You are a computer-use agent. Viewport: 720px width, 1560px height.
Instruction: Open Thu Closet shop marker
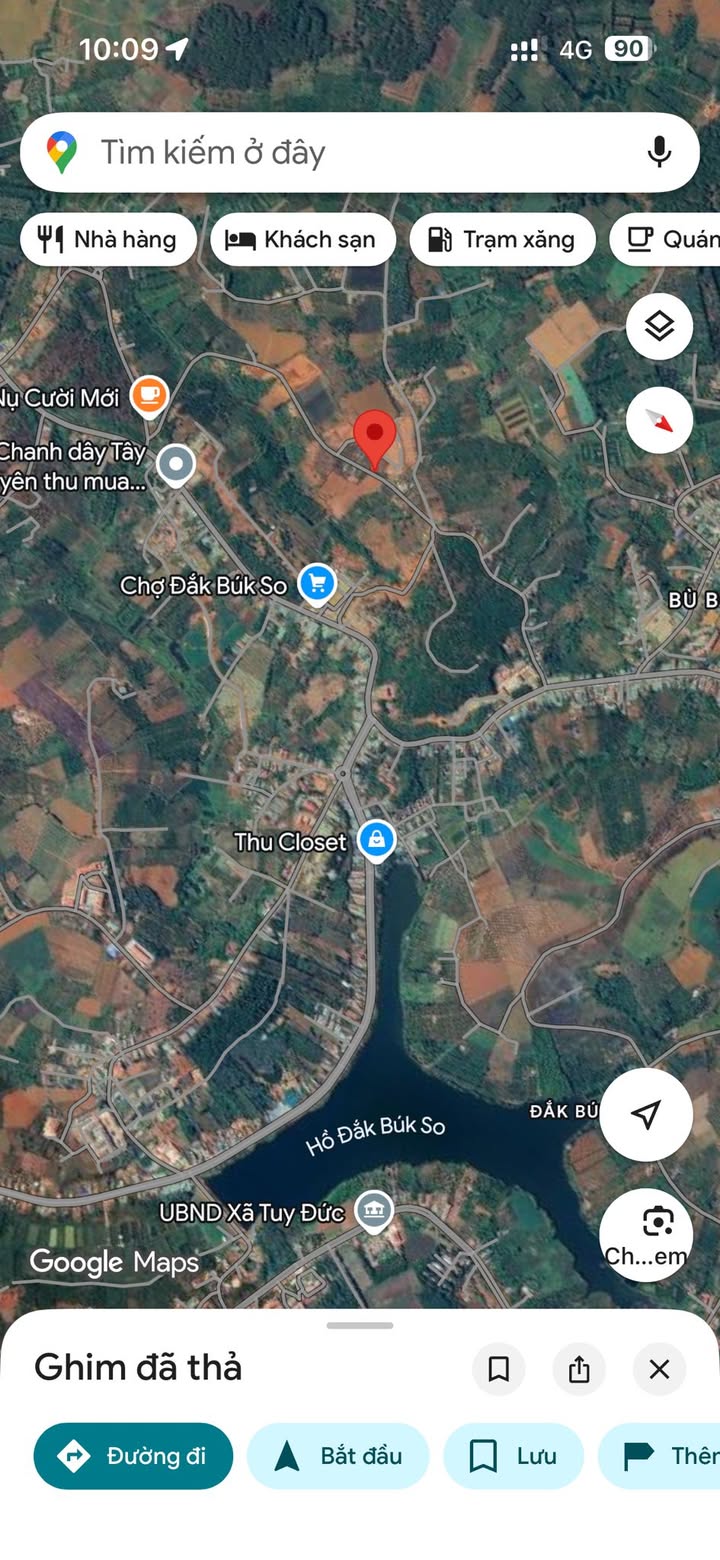pos(376,840)
